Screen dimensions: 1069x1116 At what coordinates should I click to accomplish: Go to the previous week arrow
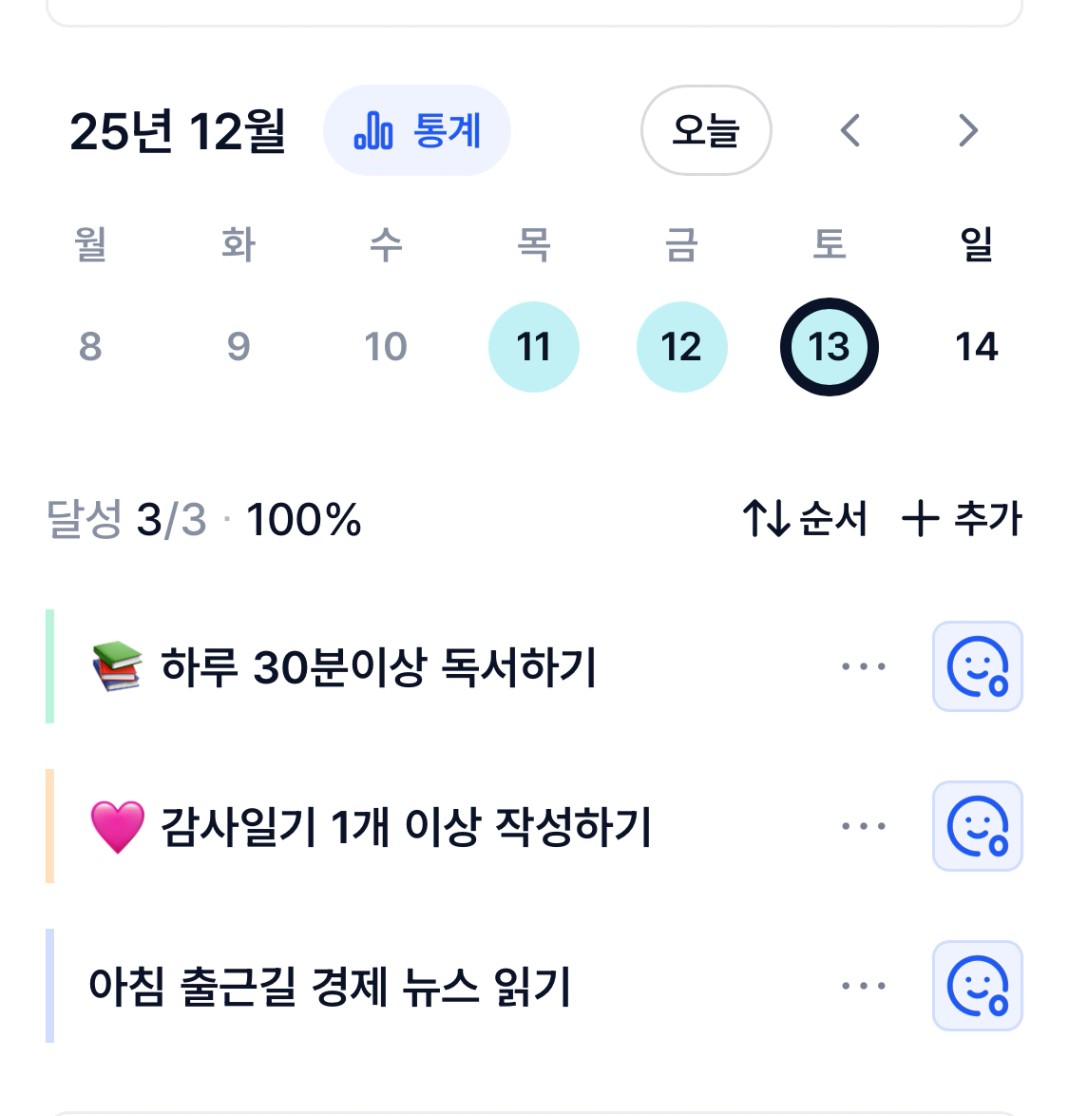(x=850, y=131)
